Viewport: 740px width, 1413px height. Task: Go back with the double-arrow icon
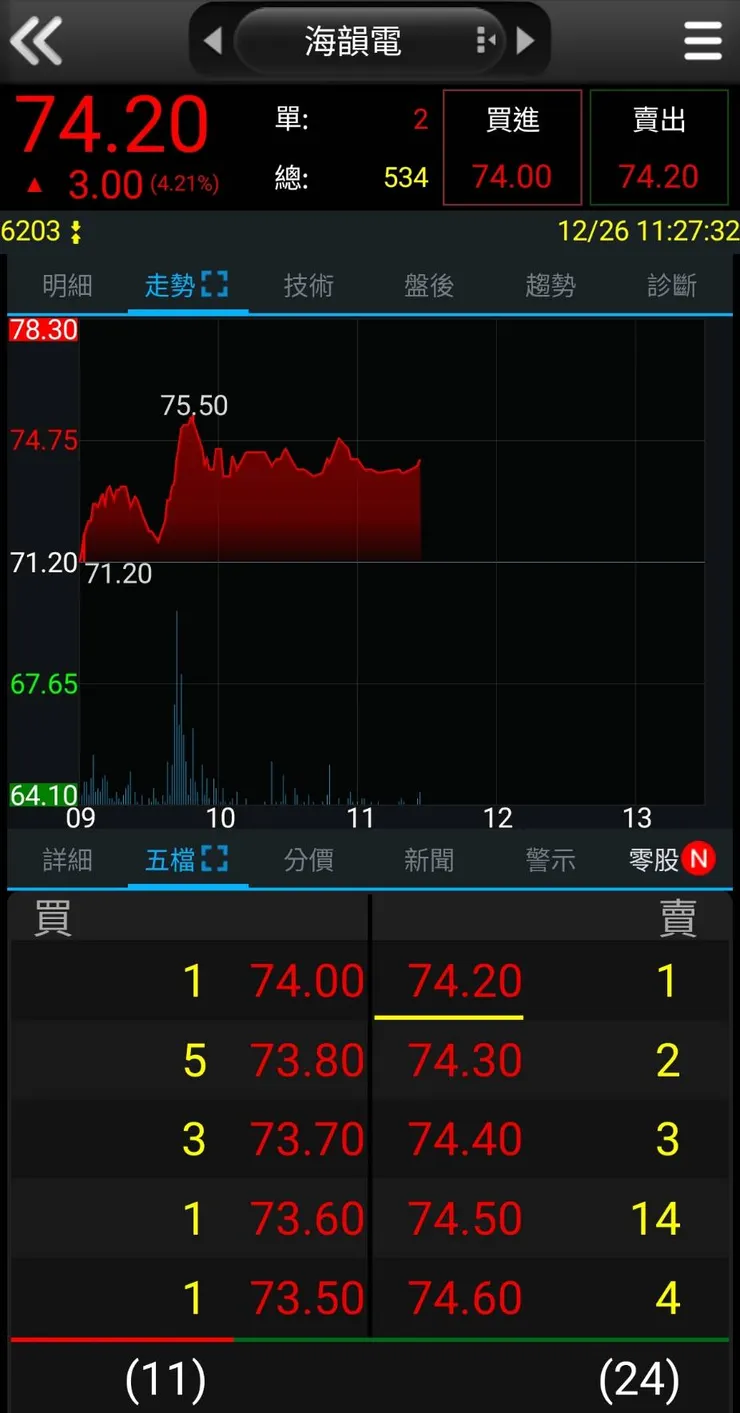pos(36,41)
